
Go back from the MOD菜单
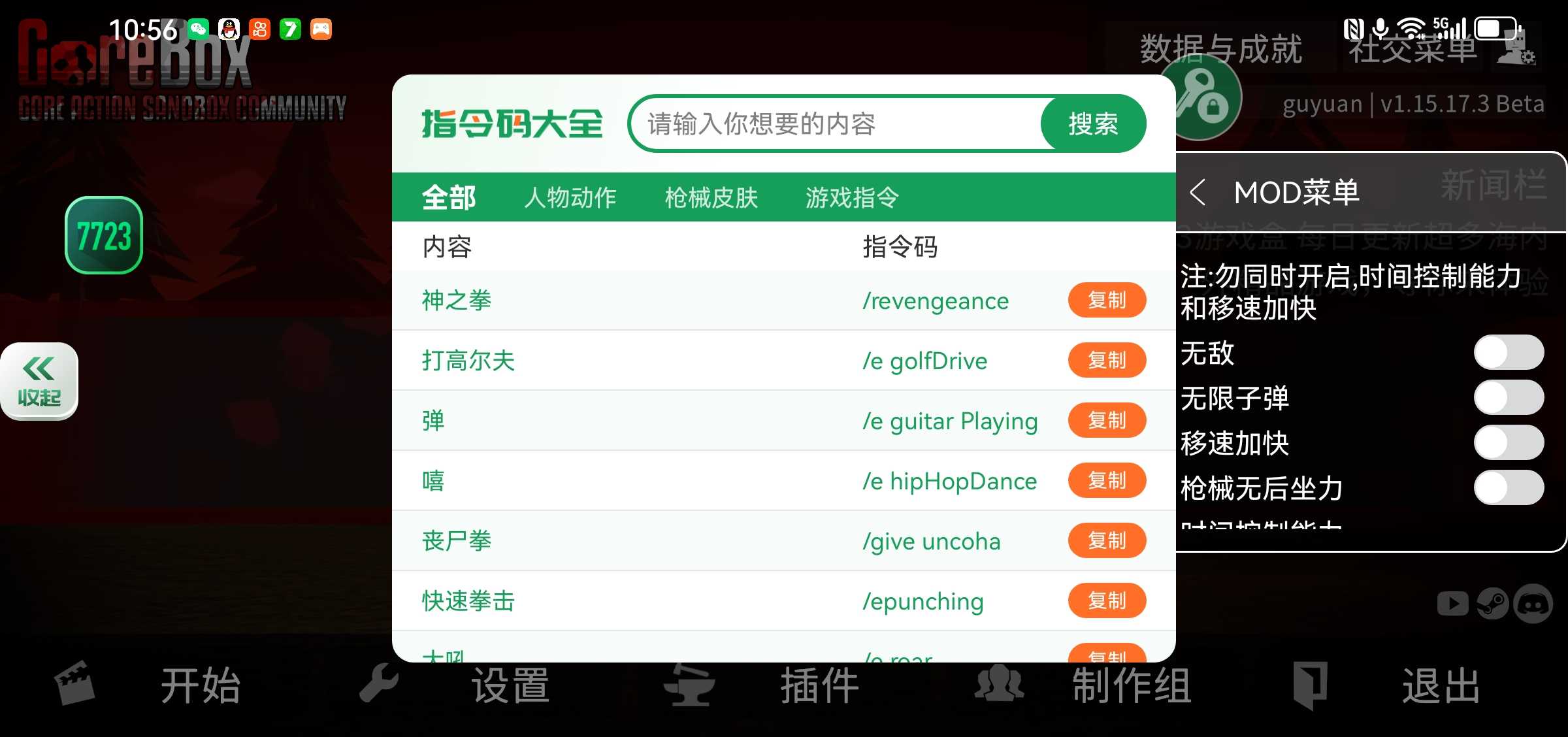pos(1197,192)
